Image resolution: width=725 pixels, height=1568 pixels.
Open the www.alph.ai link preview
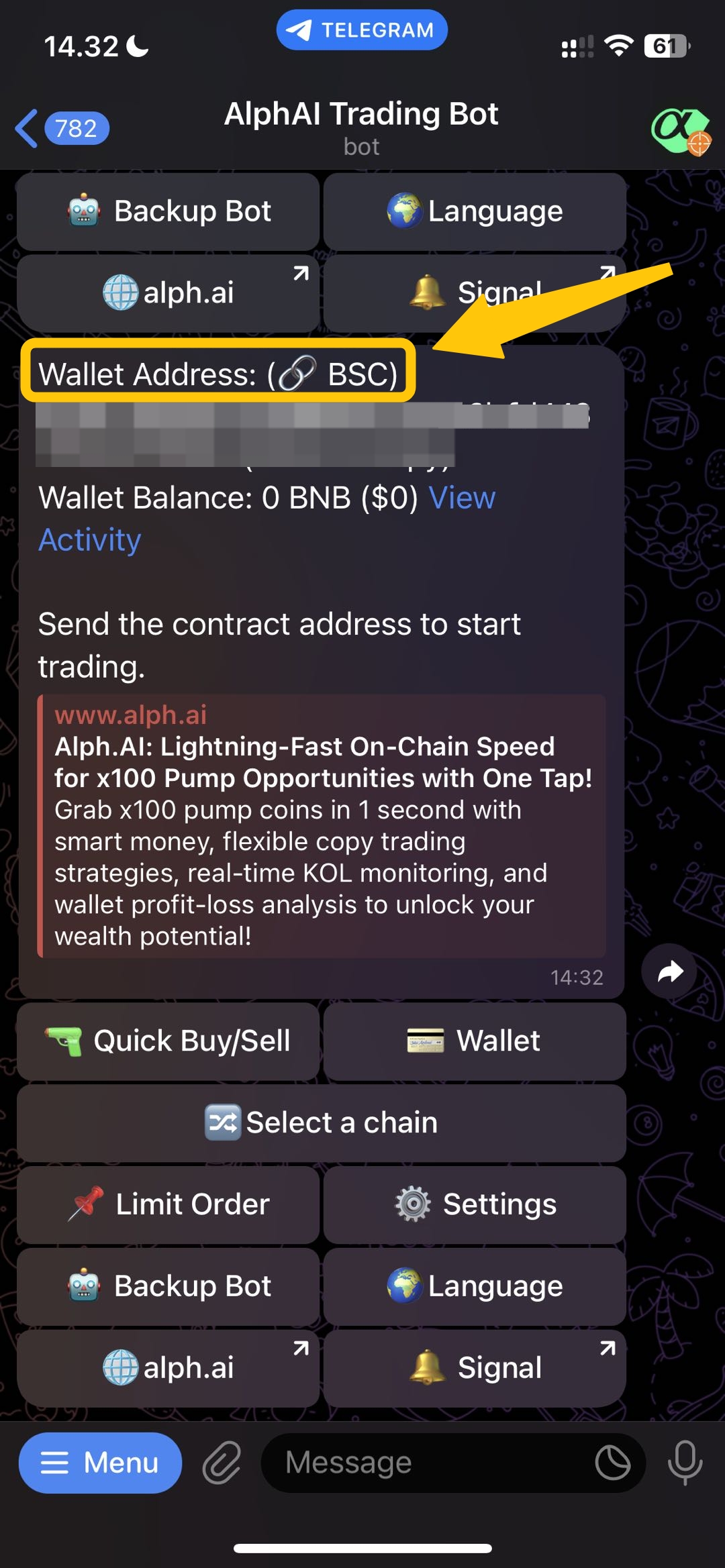tap(322, 825)
